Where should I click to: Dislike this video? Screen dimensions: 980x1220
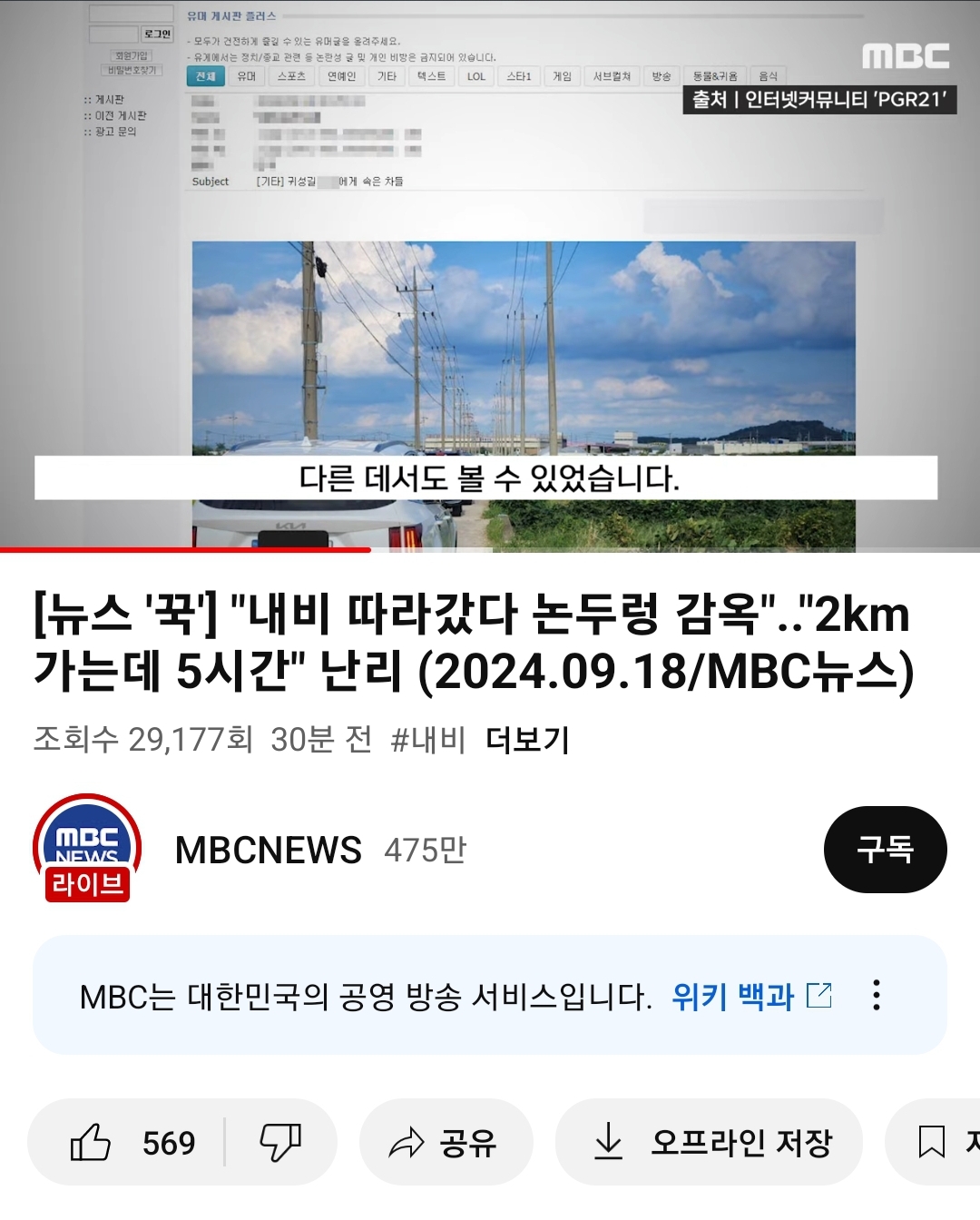point(280,1142)
